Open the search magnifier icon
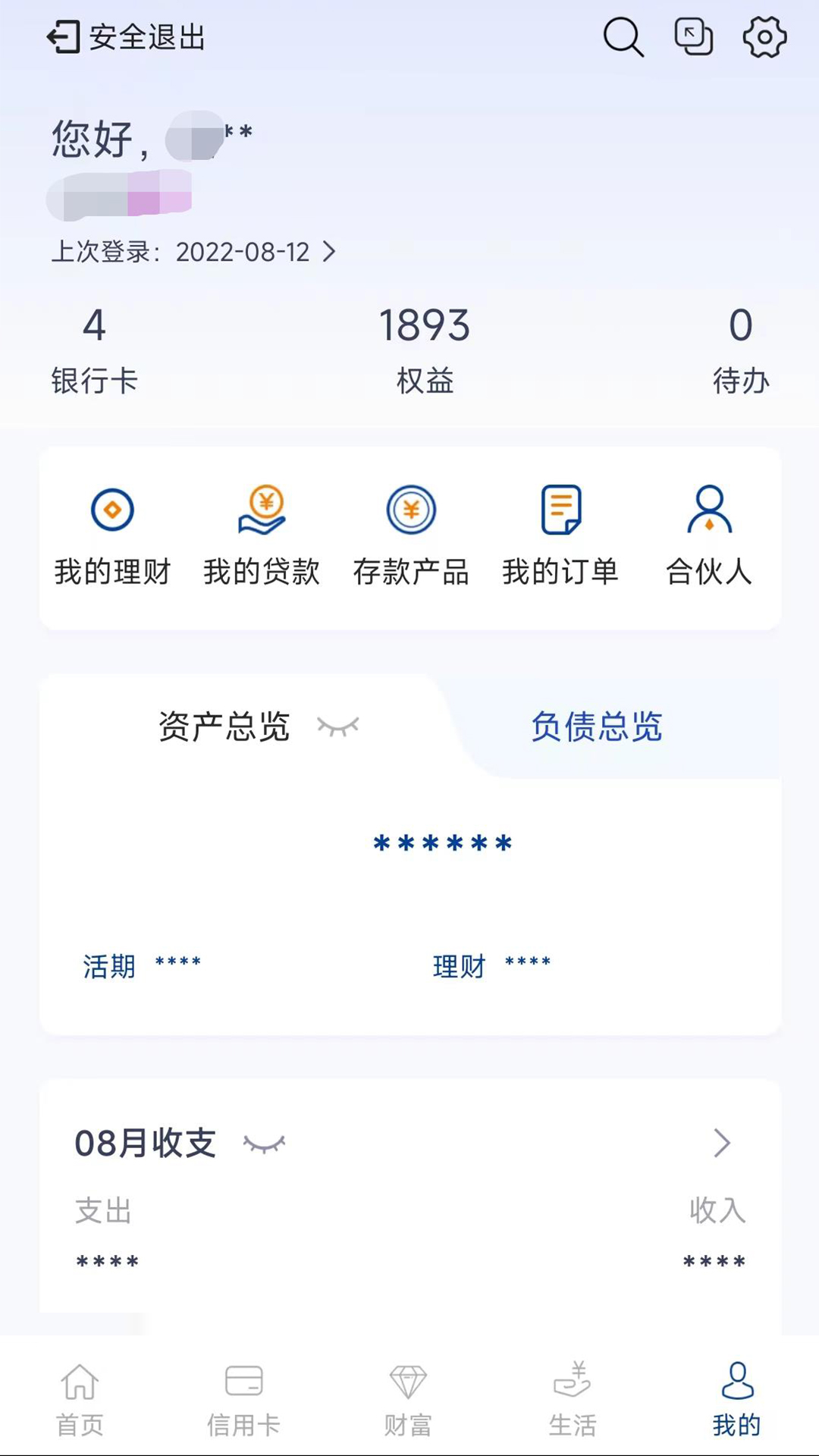This screenshot has width=819, height=1456. (x=623, y=37)
